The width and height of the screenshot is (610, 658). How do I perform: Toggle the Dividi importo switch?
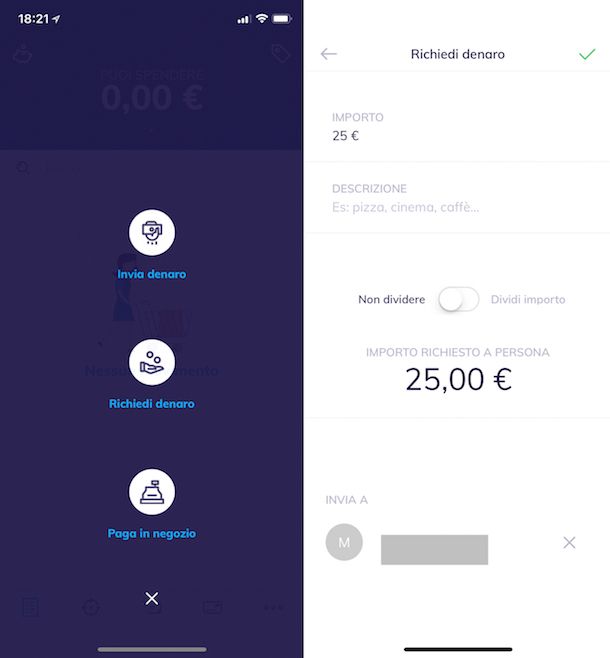(x=458, y=299)
